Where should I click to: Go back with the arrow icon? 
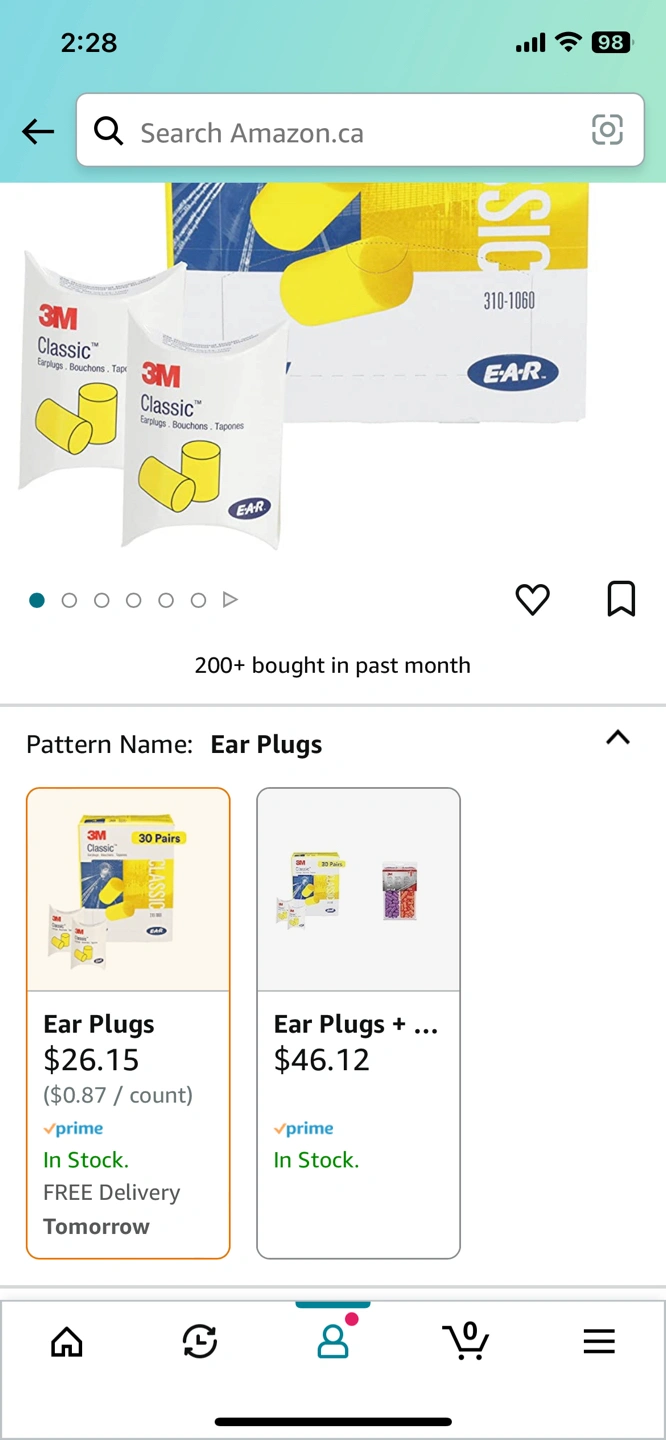[x=38, y=131]
